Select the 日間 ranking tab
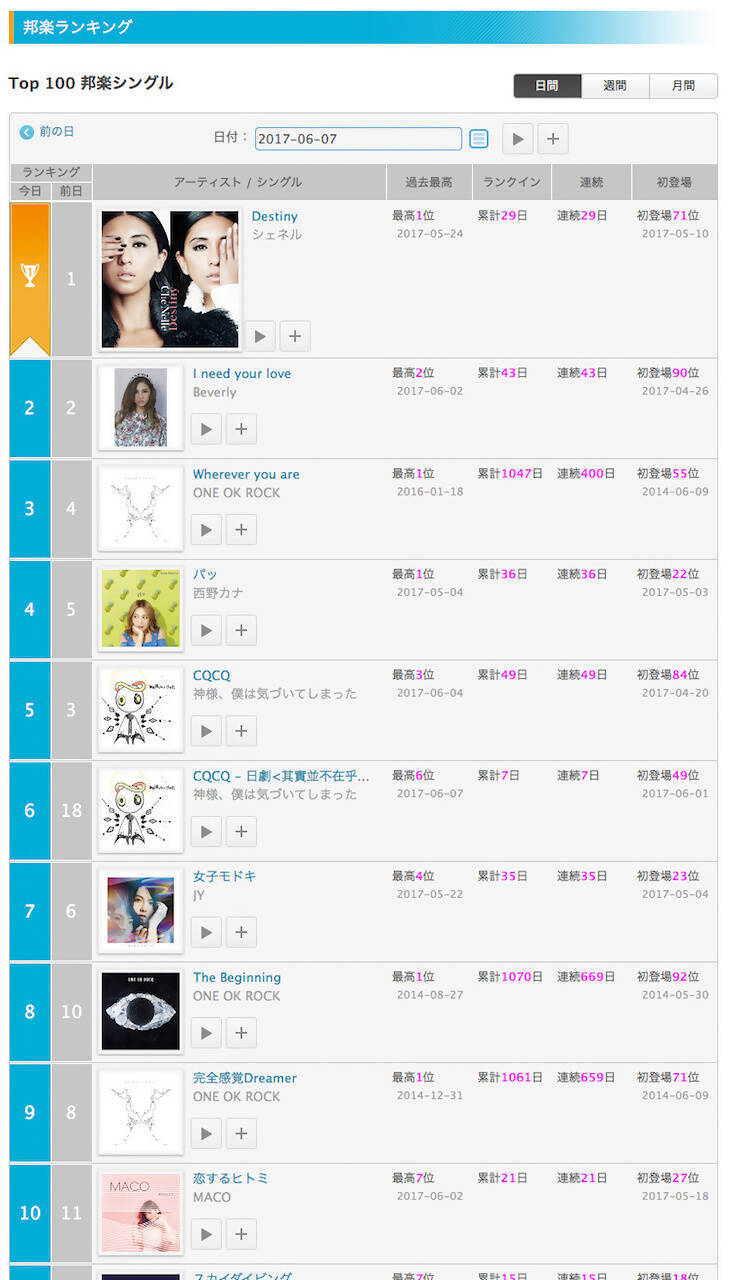This screenshot has height=1280, width=730. (x=547, y=86)
